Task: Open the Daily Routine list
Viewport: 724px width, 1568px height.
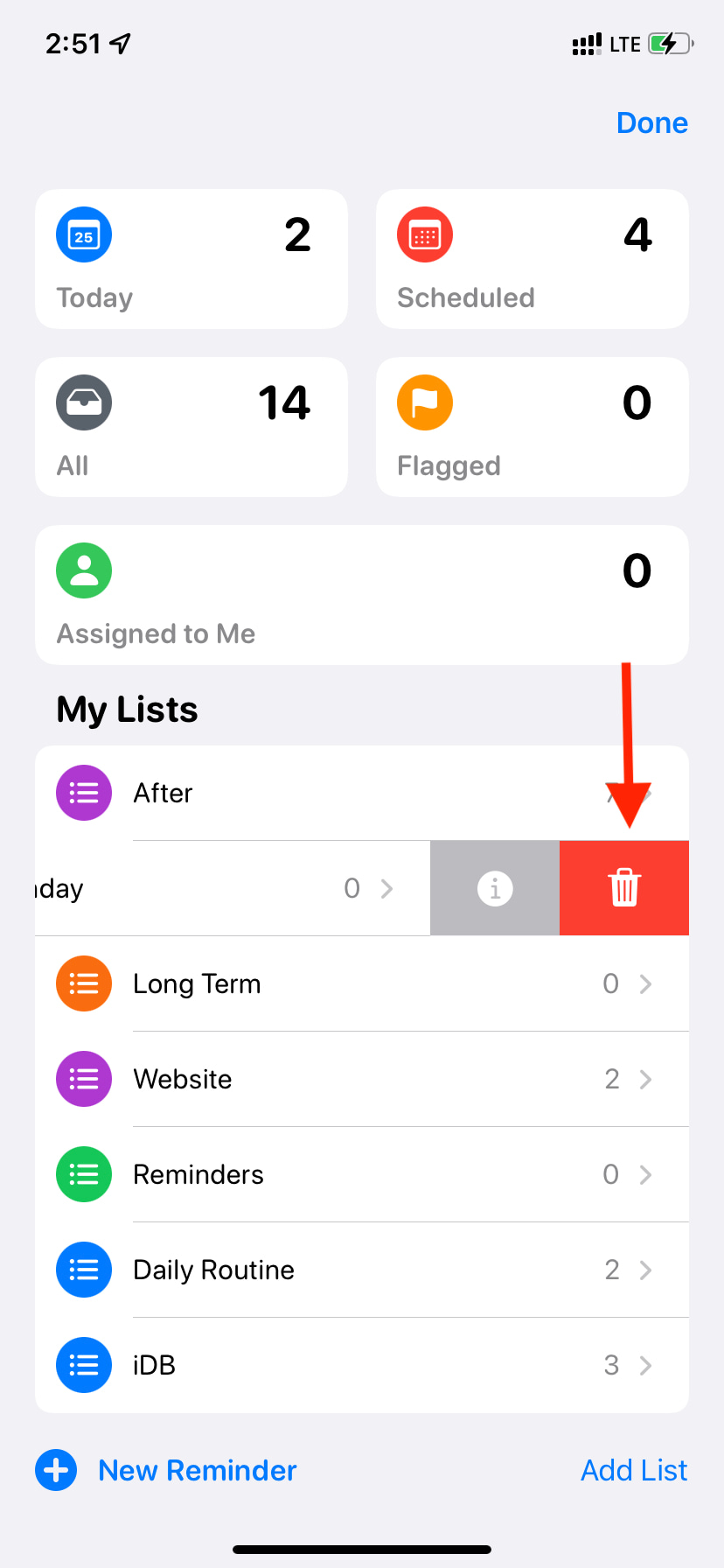Action: (x=362, y=1270)
